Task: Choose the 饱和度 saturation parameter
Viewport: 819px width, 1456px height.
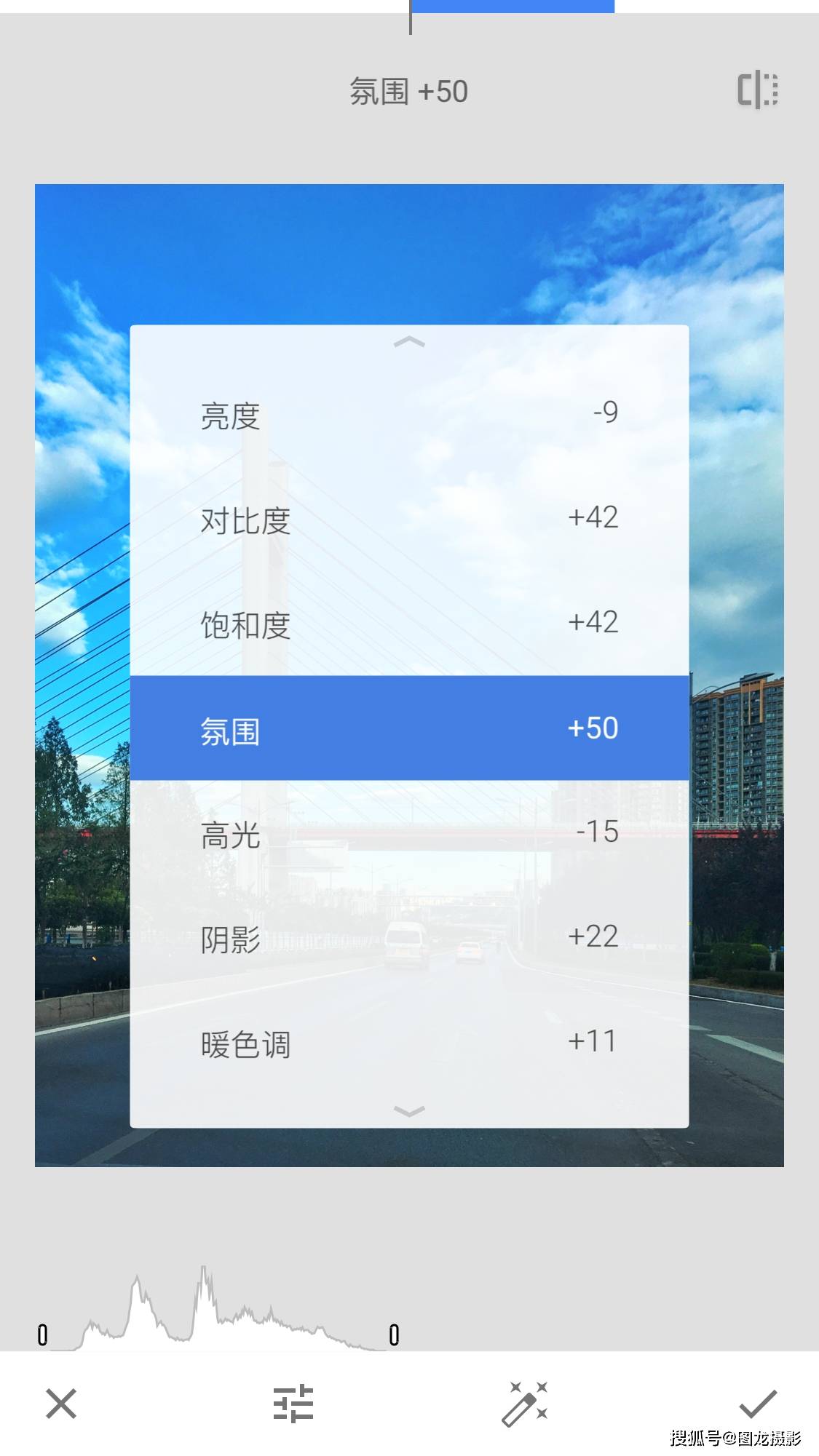Action: (409, 624)
